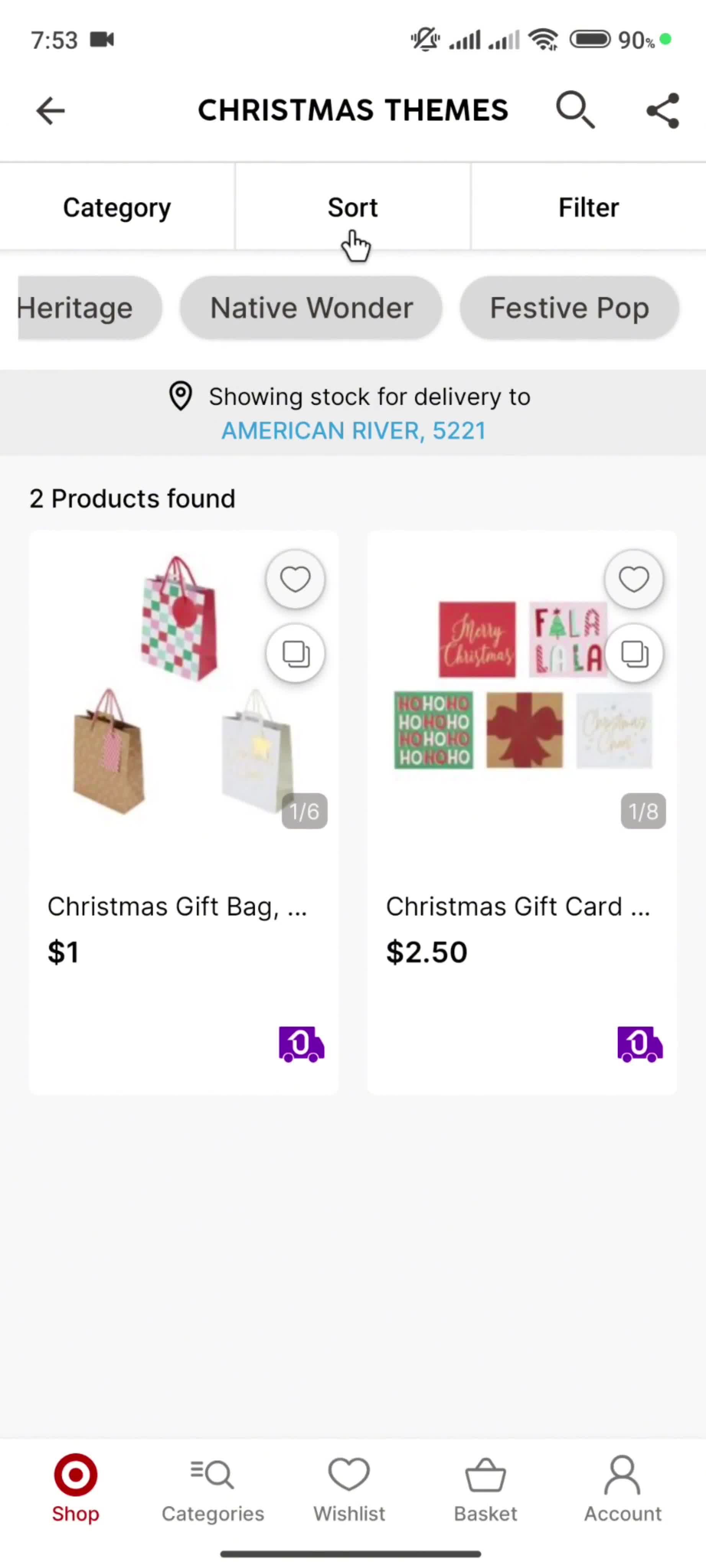Open search from the header

click(575, 110)
